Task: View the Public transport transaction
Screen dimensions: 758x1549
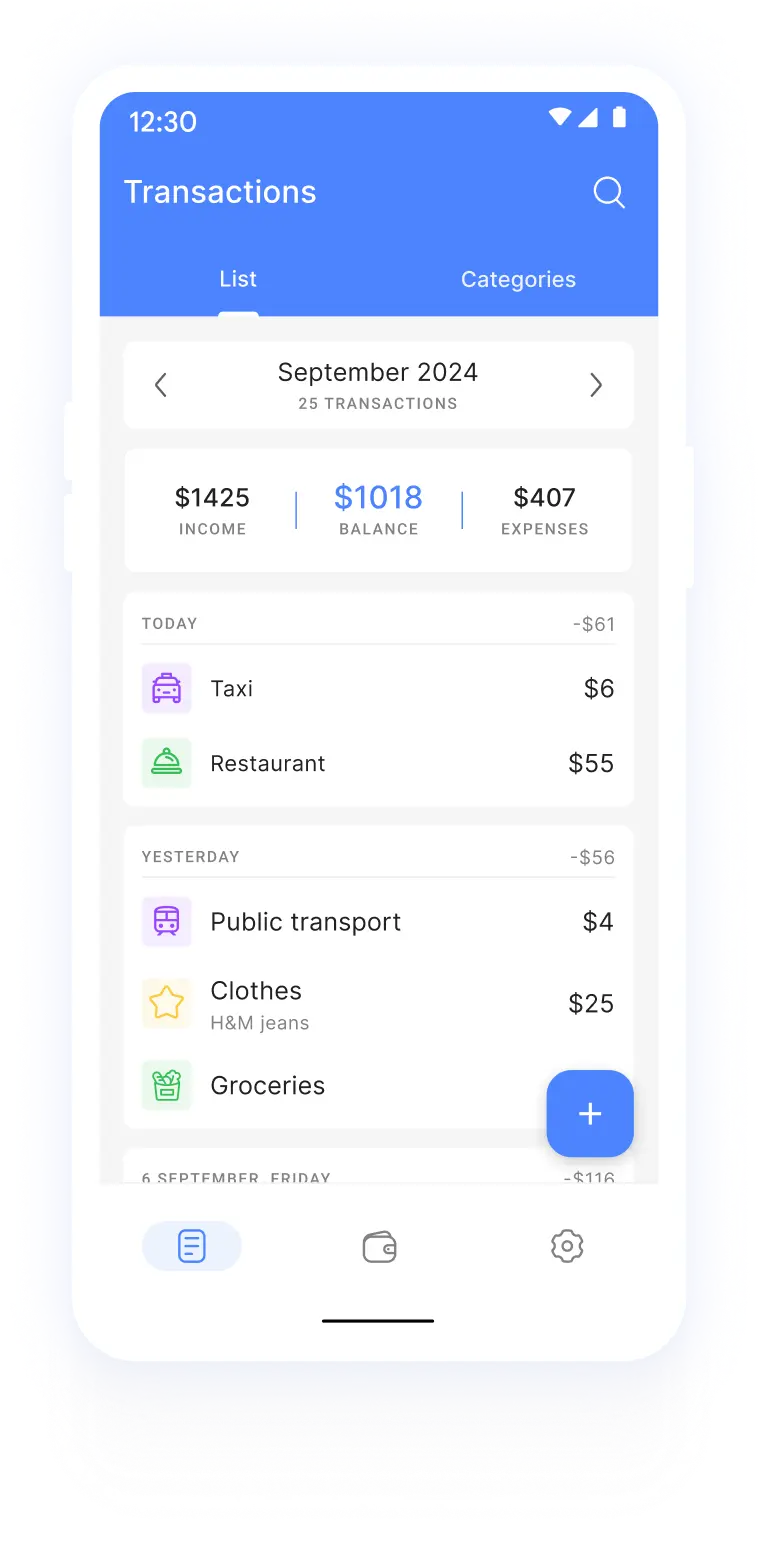Action: coord(378,922)
